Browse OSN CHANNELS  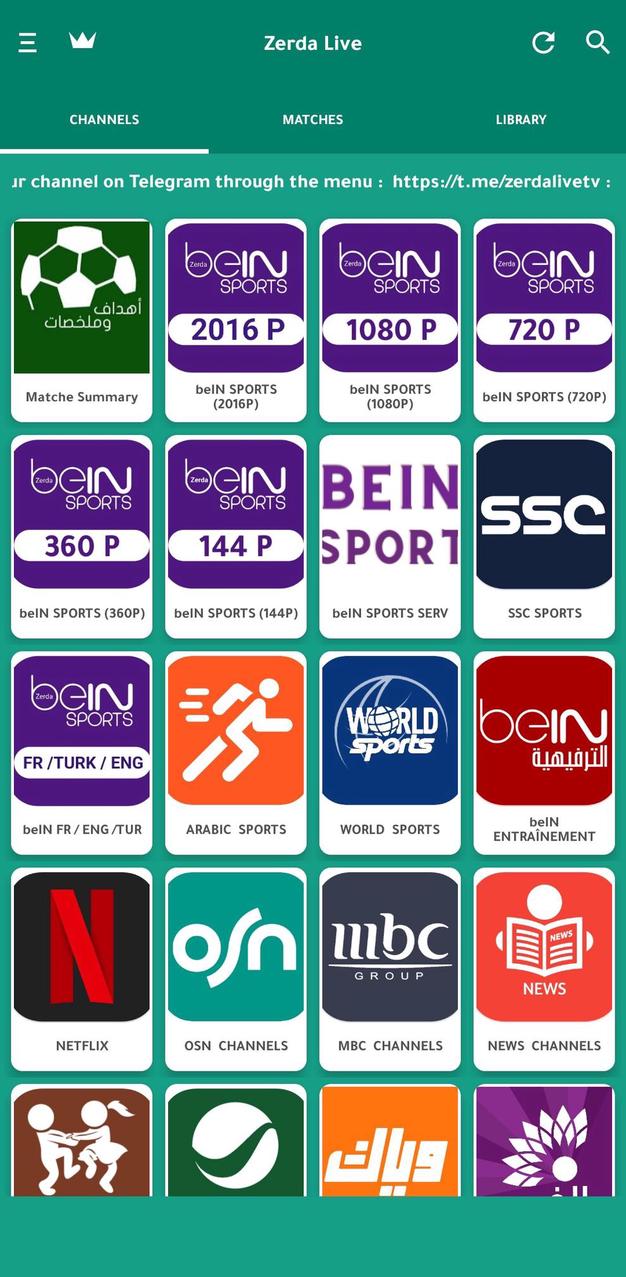[236, 968]
